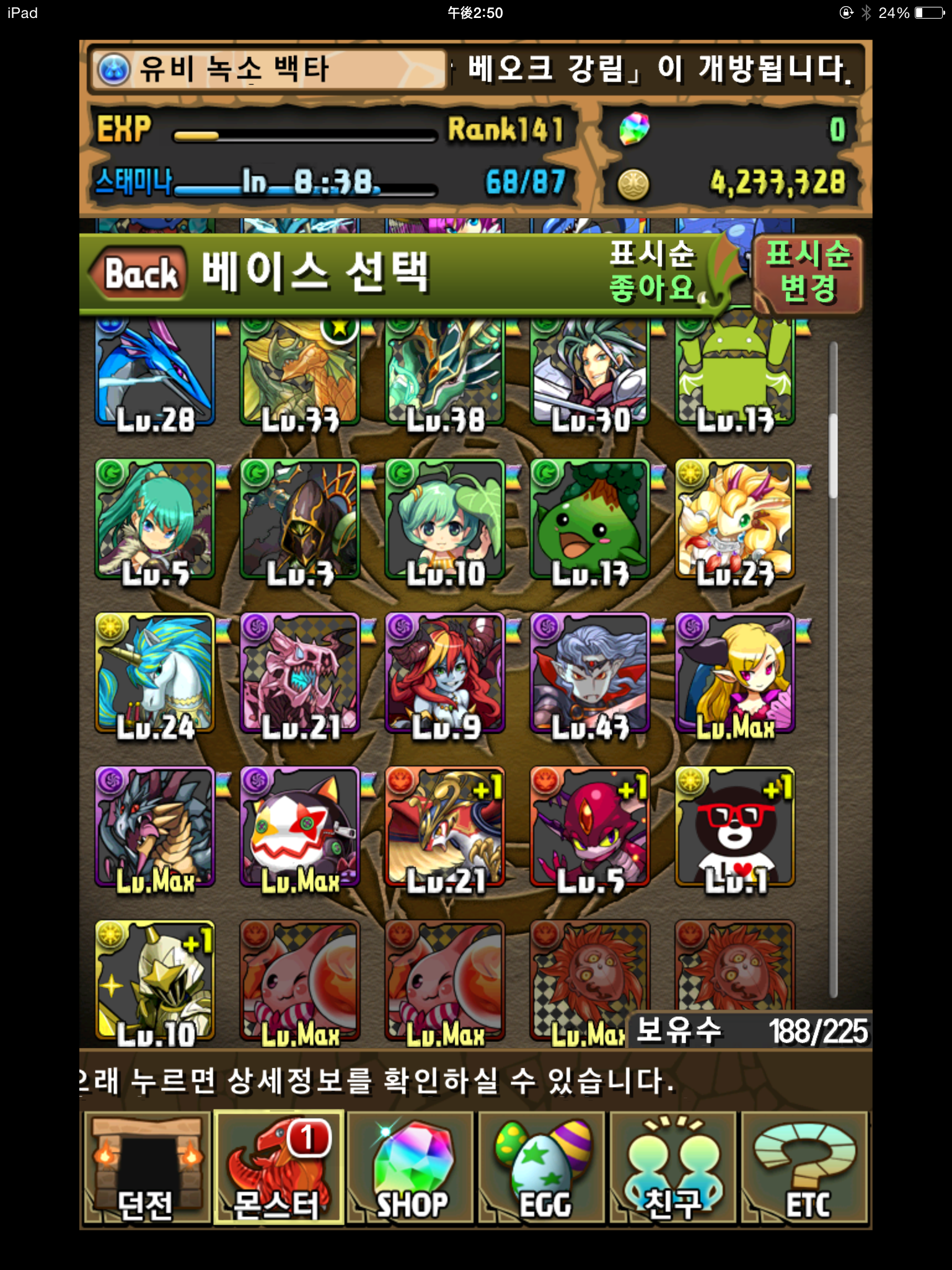Select the bear with red glasses Lv.1
Image resolution: width=952 pixels, height=1270 pixels.
[x=735, y=826]
